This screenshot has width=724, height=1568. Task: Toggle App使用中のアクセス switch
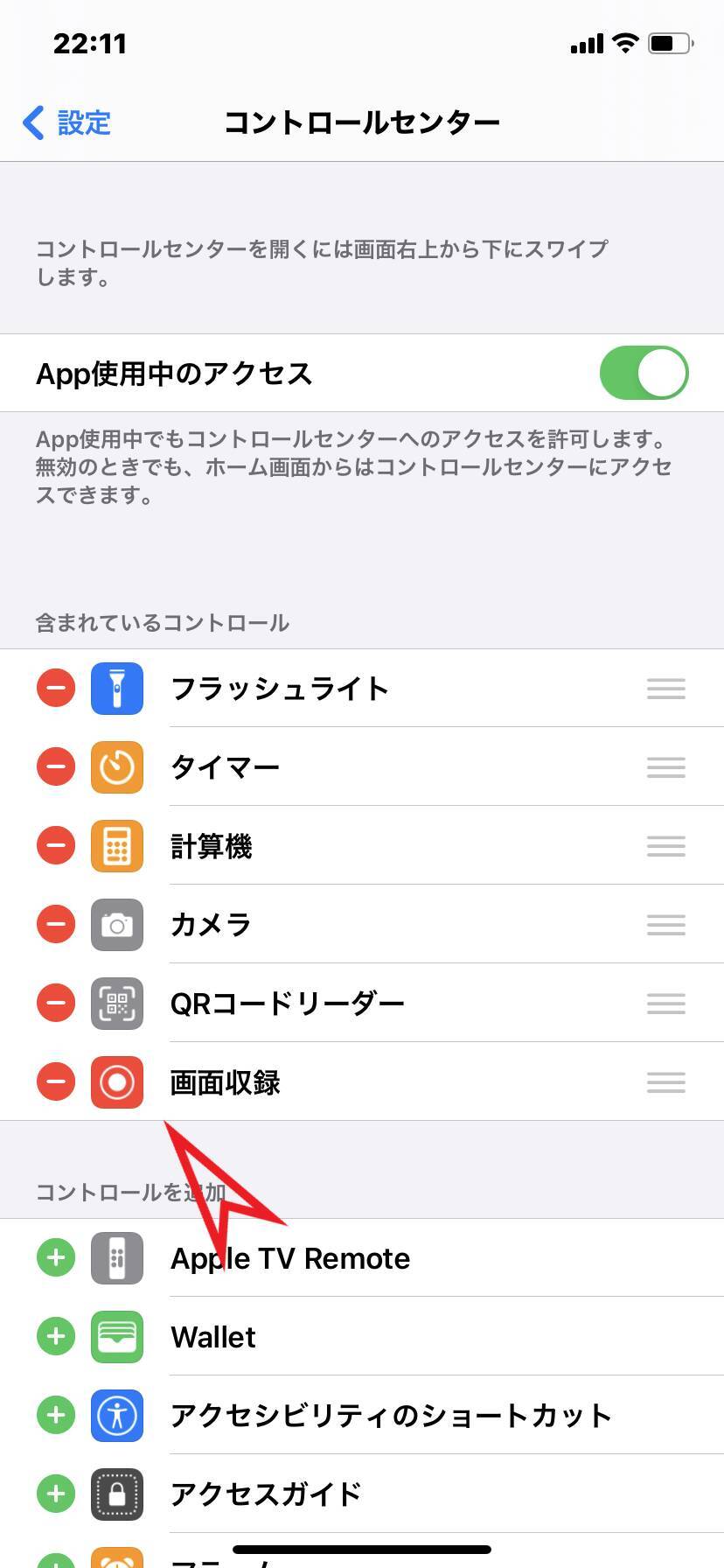pyautogui.click(x=644, y=374)
